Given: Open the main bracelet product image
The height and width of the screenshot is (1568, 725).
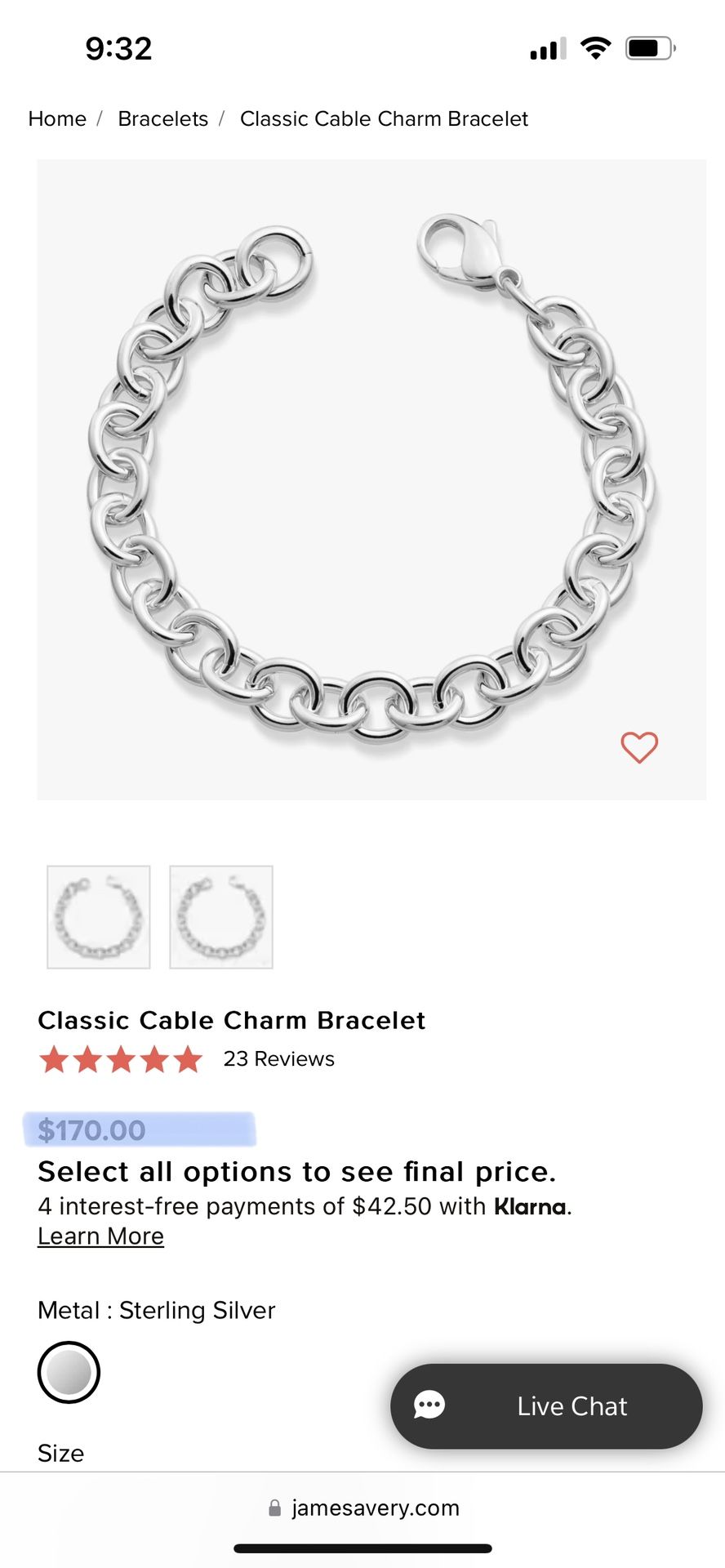Looking at the screenshot, I should (371, 479).
